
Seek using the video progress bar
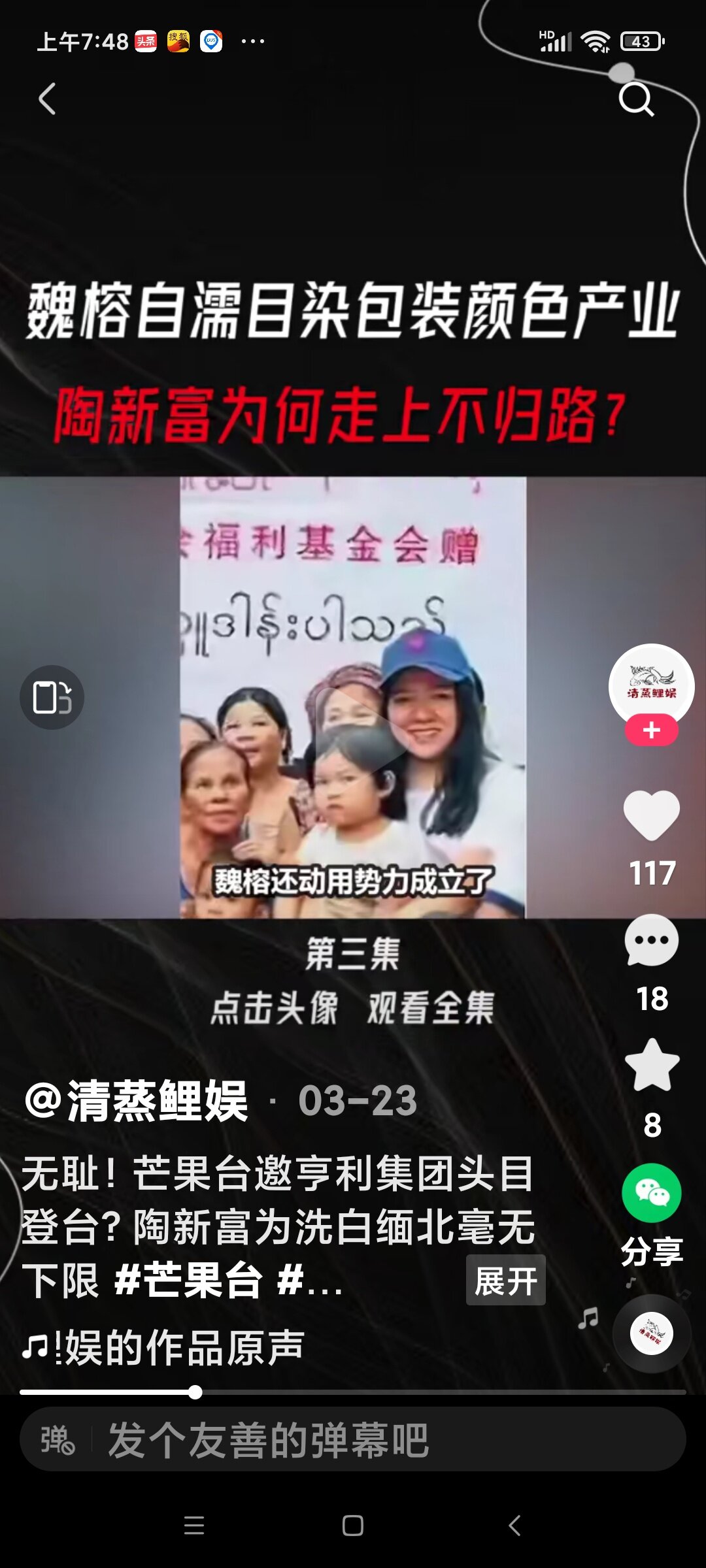[353, 1392]
